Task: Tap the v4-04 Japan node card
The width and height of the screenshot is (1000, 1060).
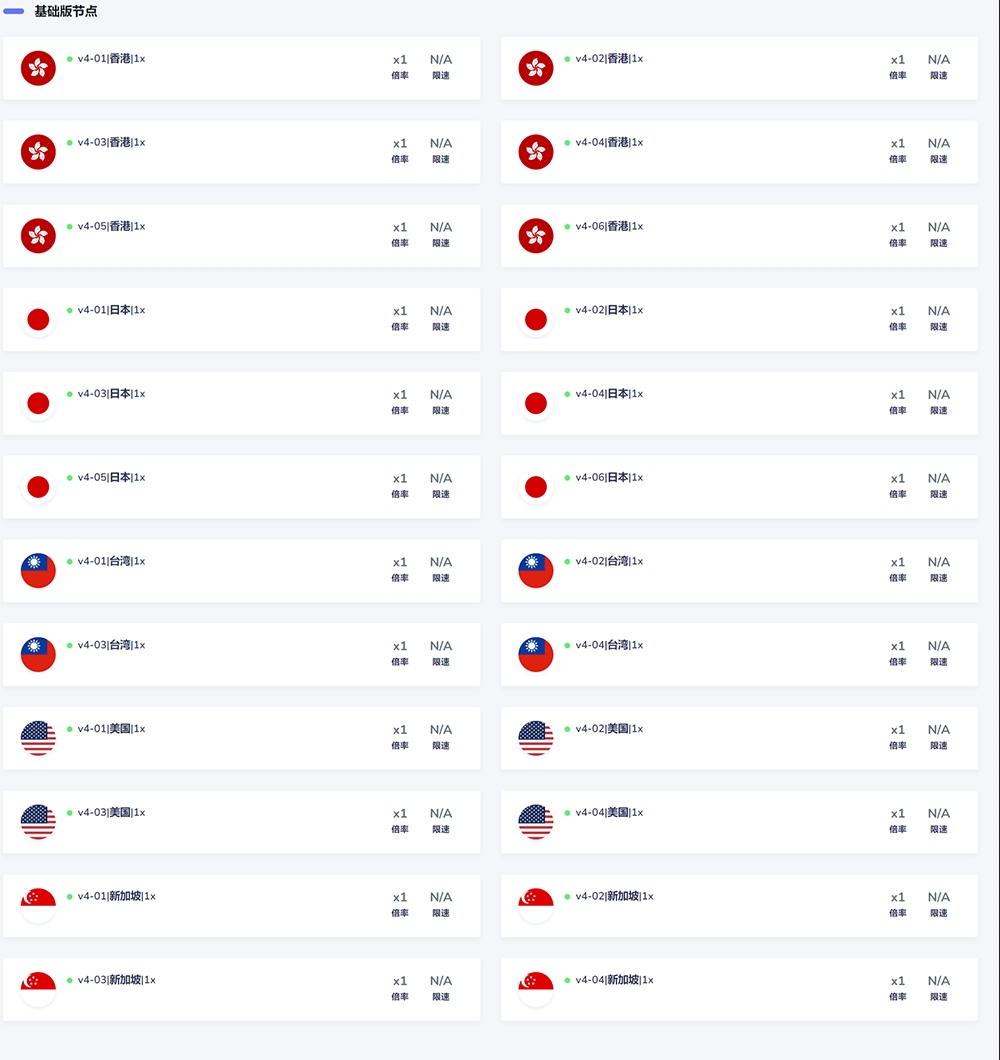Action: click(x=739, y=403)
